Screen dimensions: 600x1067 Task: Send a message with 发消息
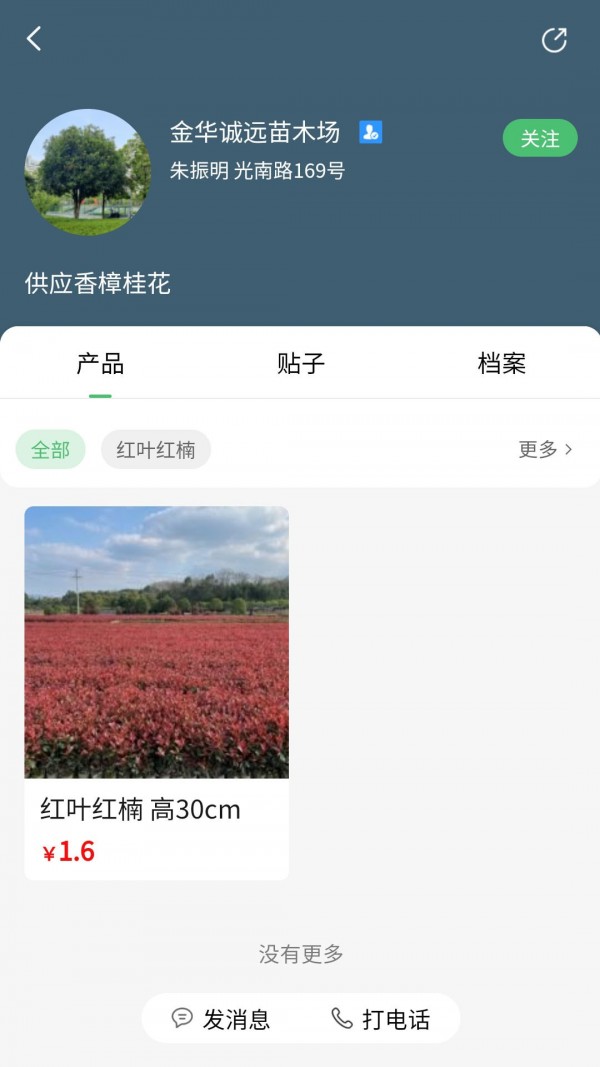221,1019
